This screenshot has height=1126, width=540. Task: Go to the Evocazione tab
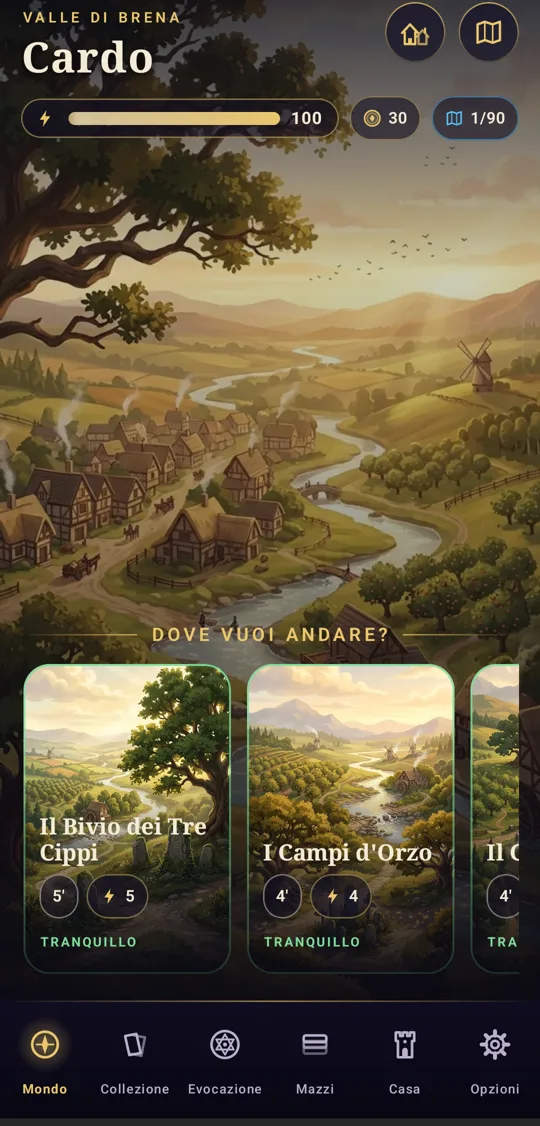click(225, 1060)
